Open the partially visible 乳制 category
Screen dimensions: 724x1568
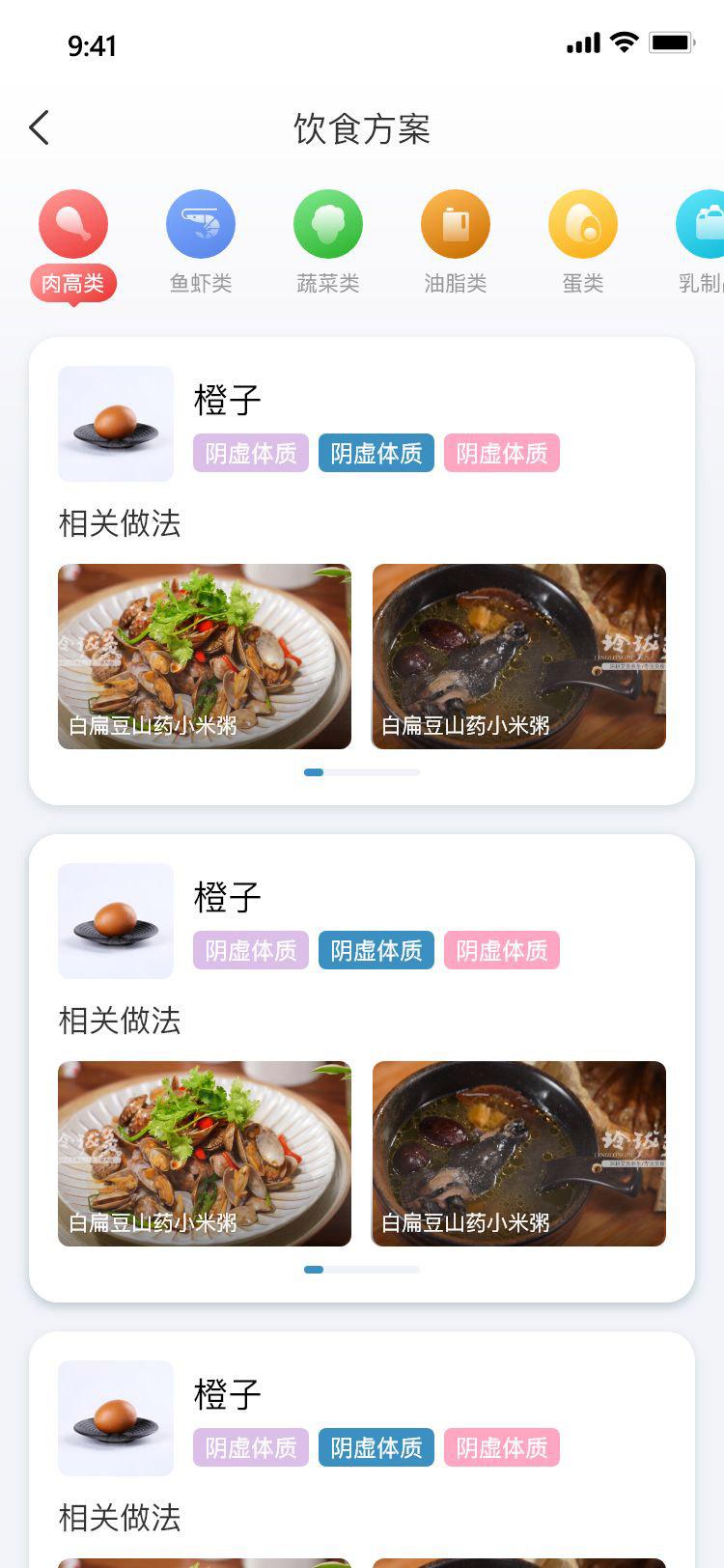(701, 243)
